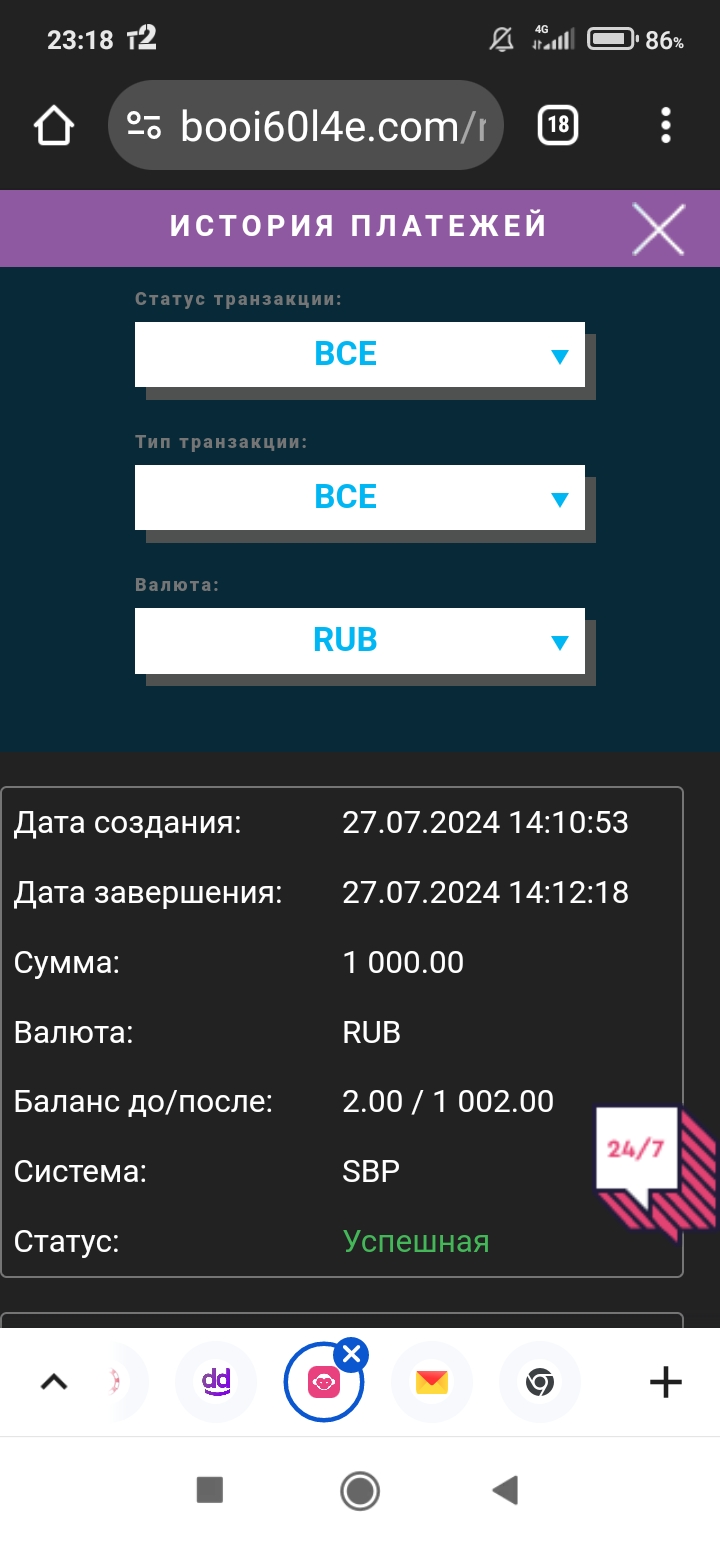Open the tab switcher showing 18 tabs

tap(558, 126)
